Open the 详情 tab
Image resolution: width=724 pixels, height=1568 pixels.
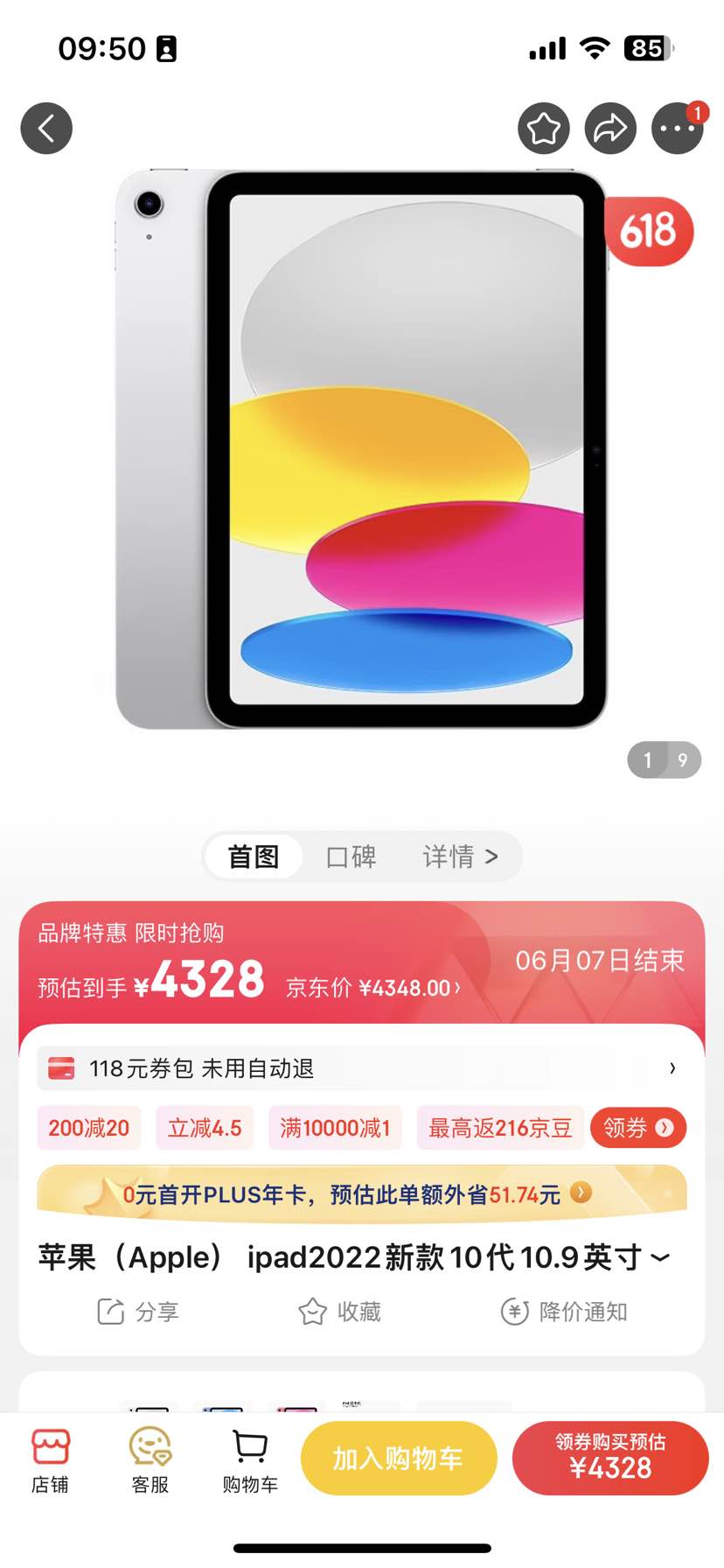click(460, 856)
